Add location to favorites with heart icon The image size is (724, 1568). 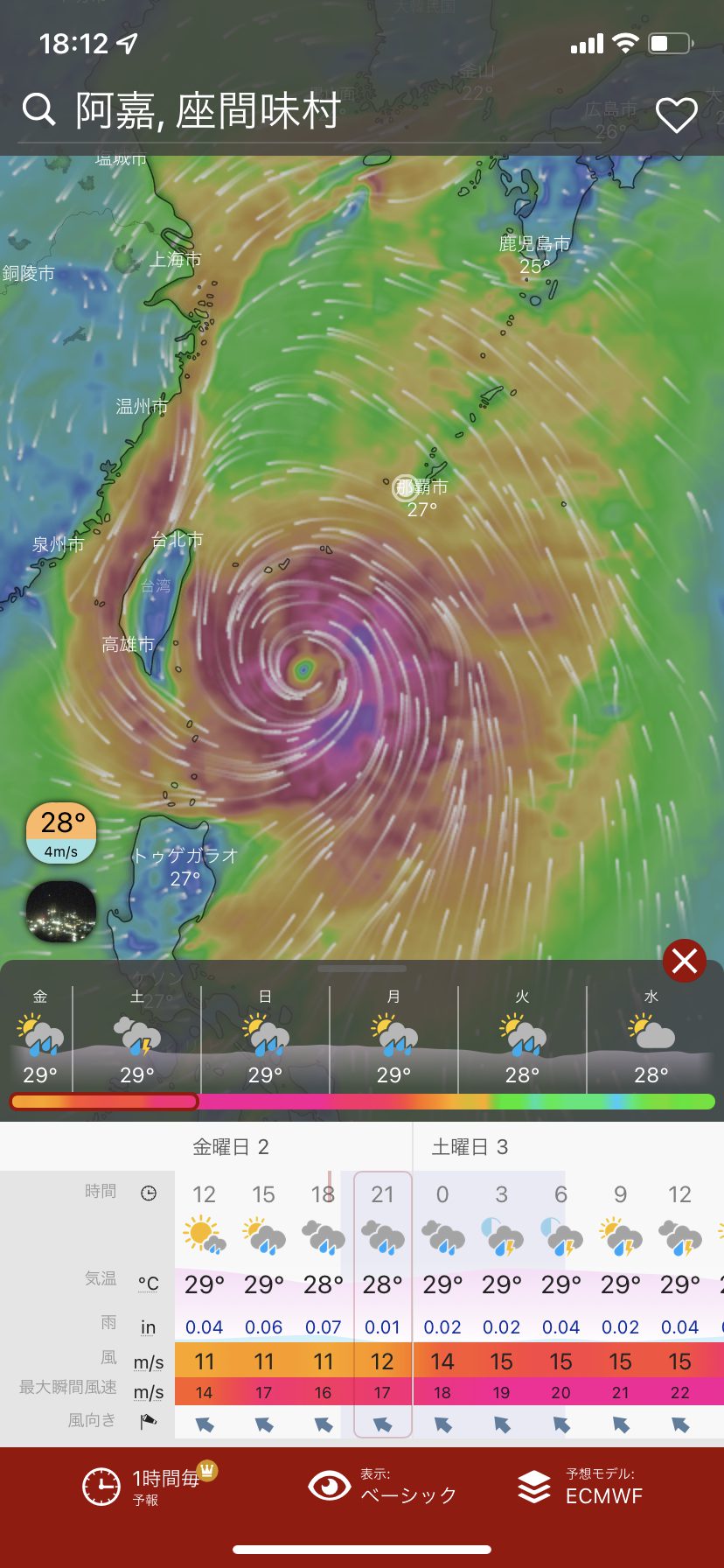pos(676,115)
